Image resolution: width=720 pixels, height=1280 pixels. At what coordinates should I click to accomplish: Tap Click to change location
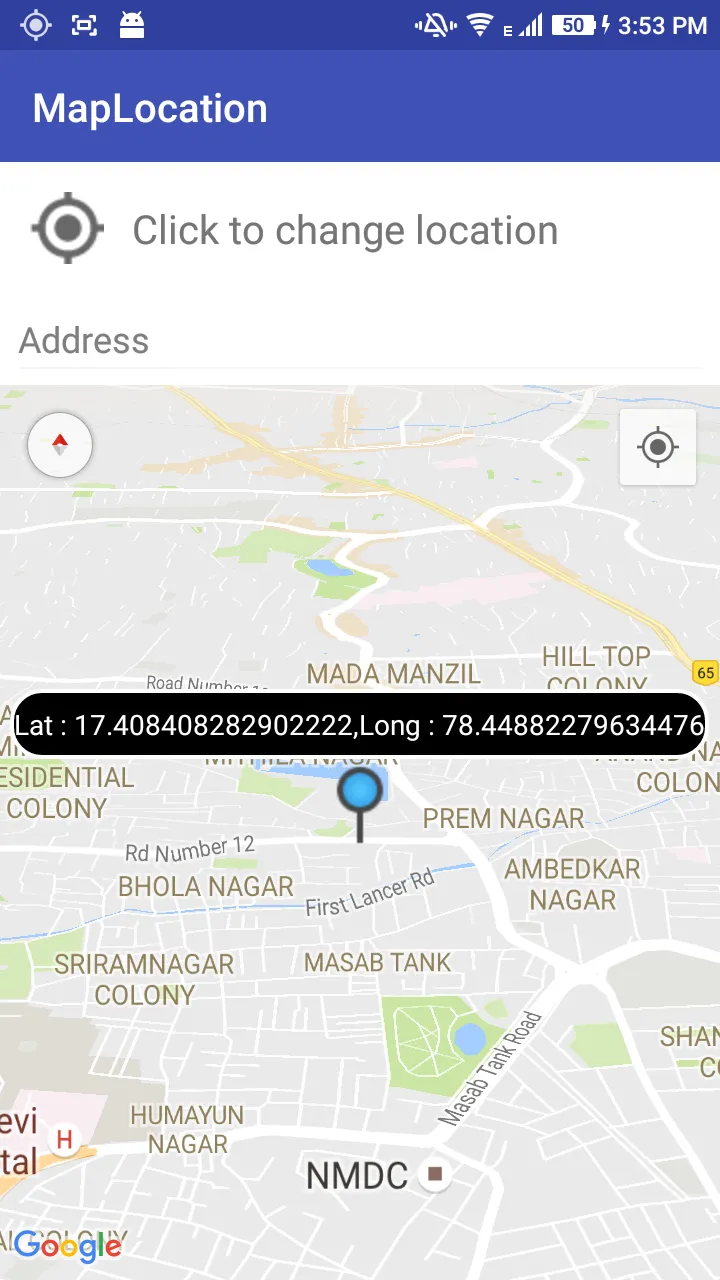coord(345,231)
